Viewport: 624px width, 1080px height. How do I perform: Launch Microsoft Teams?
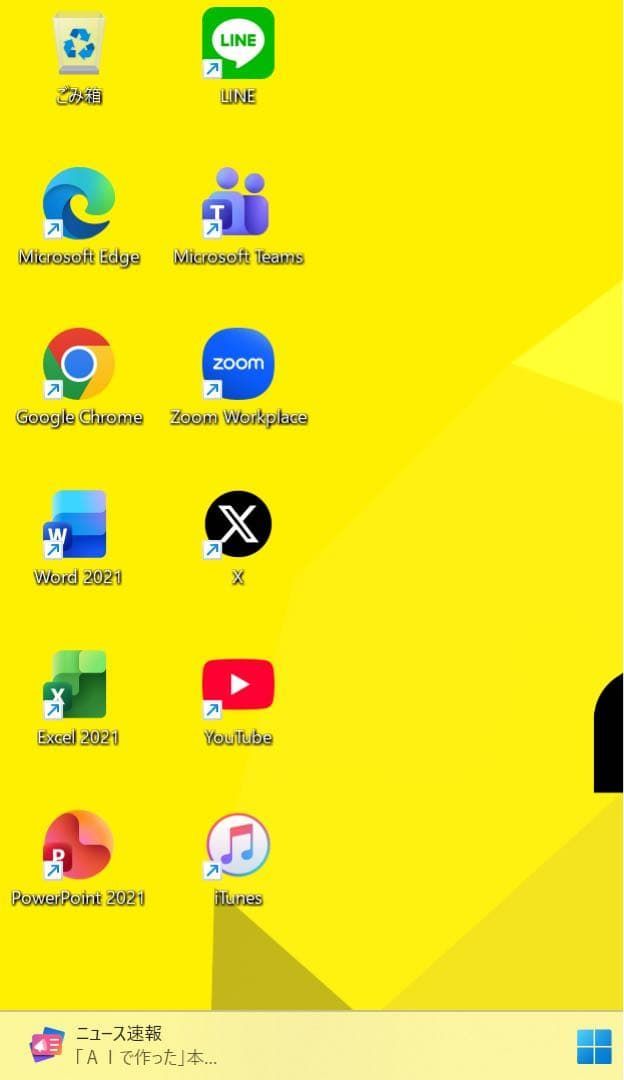tap(238, 203)
